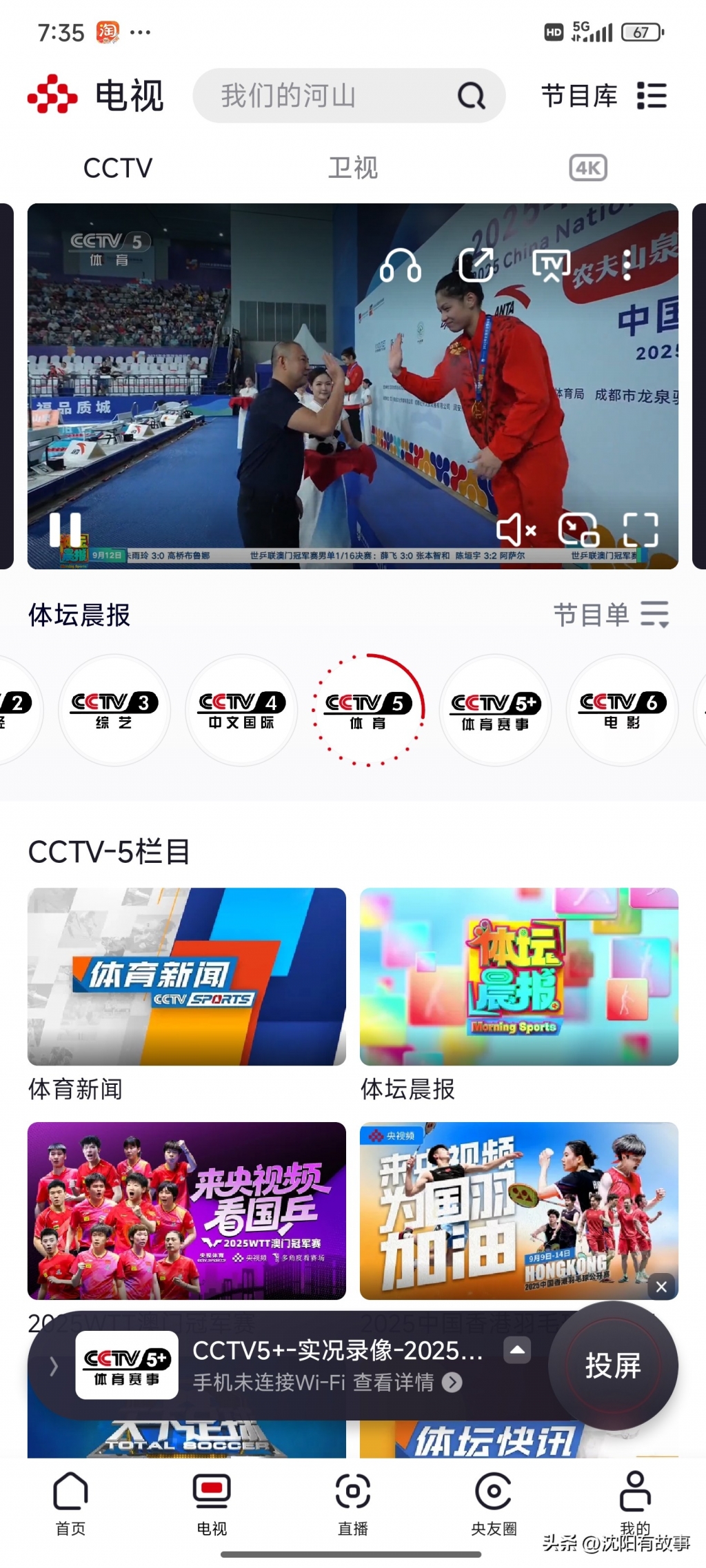Select the CCTV-3 综艺 channel
Image resolution: width=706 pixels, height=1568 pixels.
114,710
